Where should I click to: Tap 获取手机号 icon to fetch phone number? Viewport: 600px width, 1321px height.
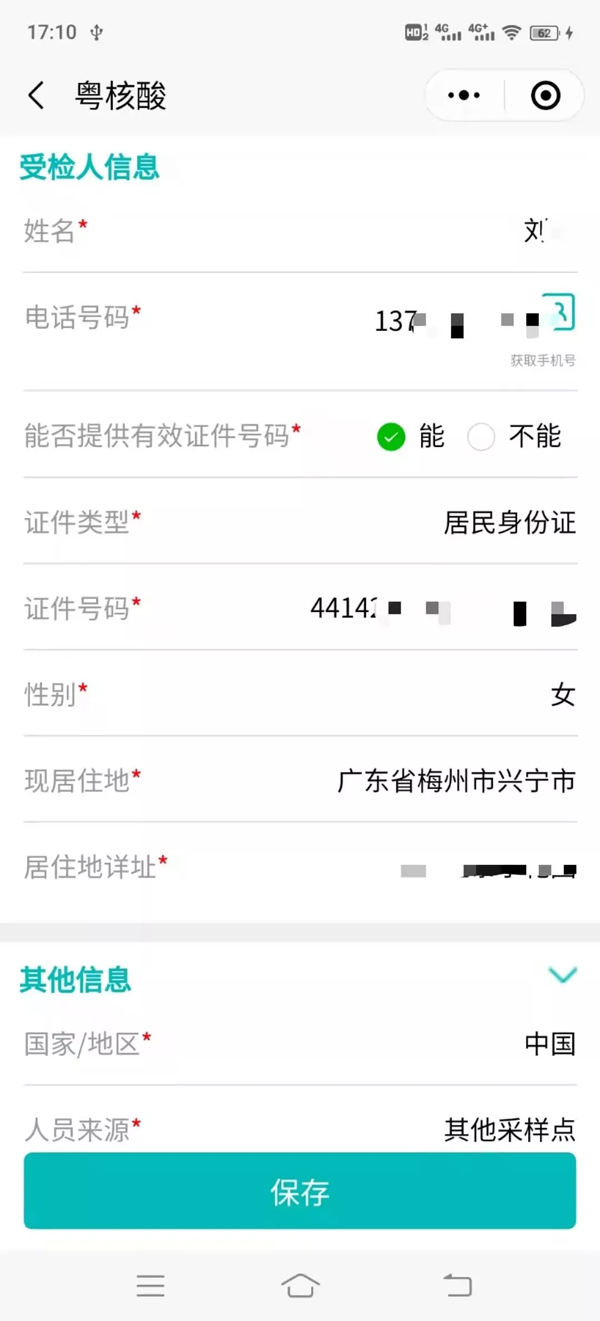(x=559, y=313)
